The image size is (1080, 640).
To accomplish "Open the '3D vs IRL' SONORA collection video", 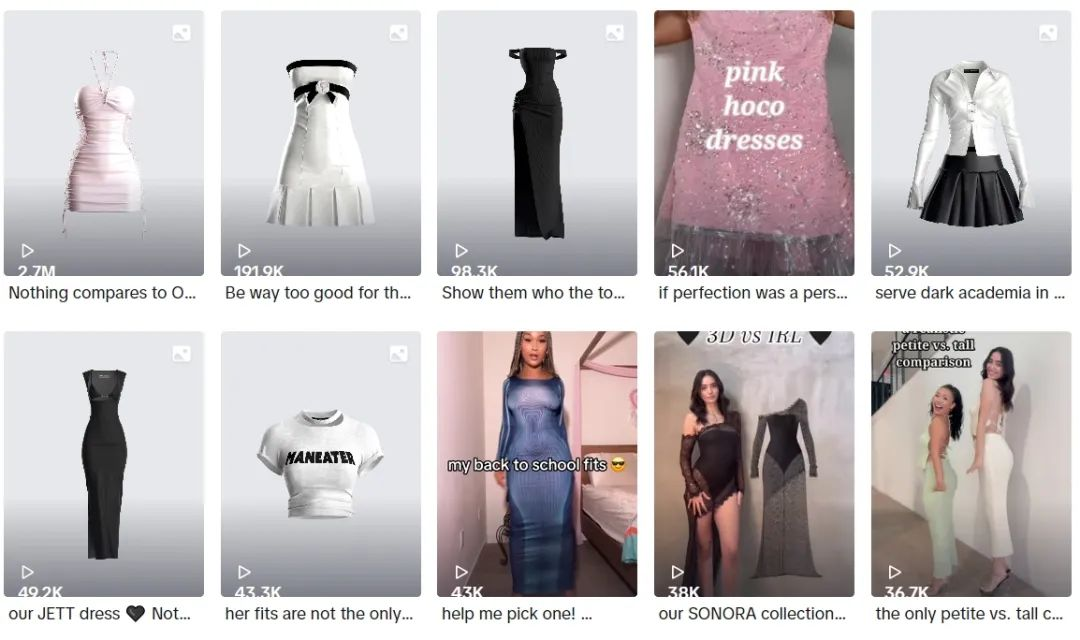I will (754, 464).
